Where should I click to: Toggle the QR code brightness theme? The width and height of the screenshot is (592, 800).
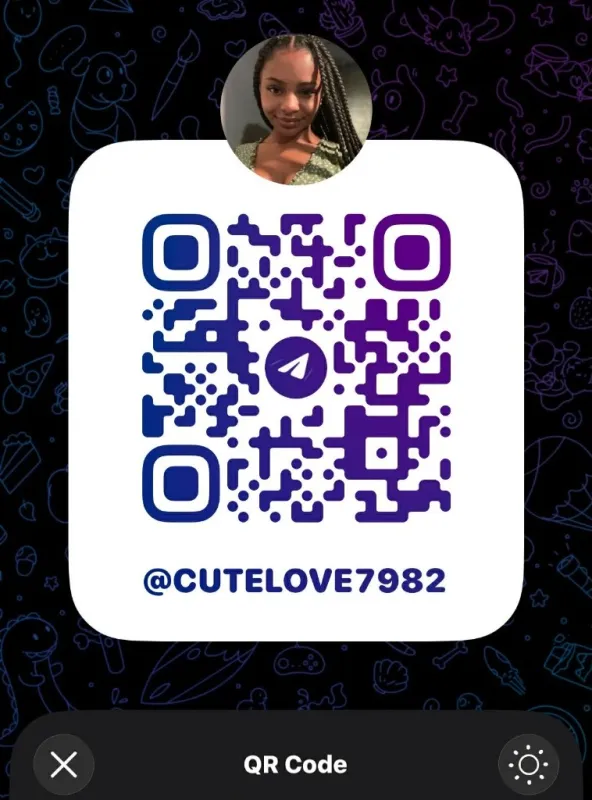[528, 764]
